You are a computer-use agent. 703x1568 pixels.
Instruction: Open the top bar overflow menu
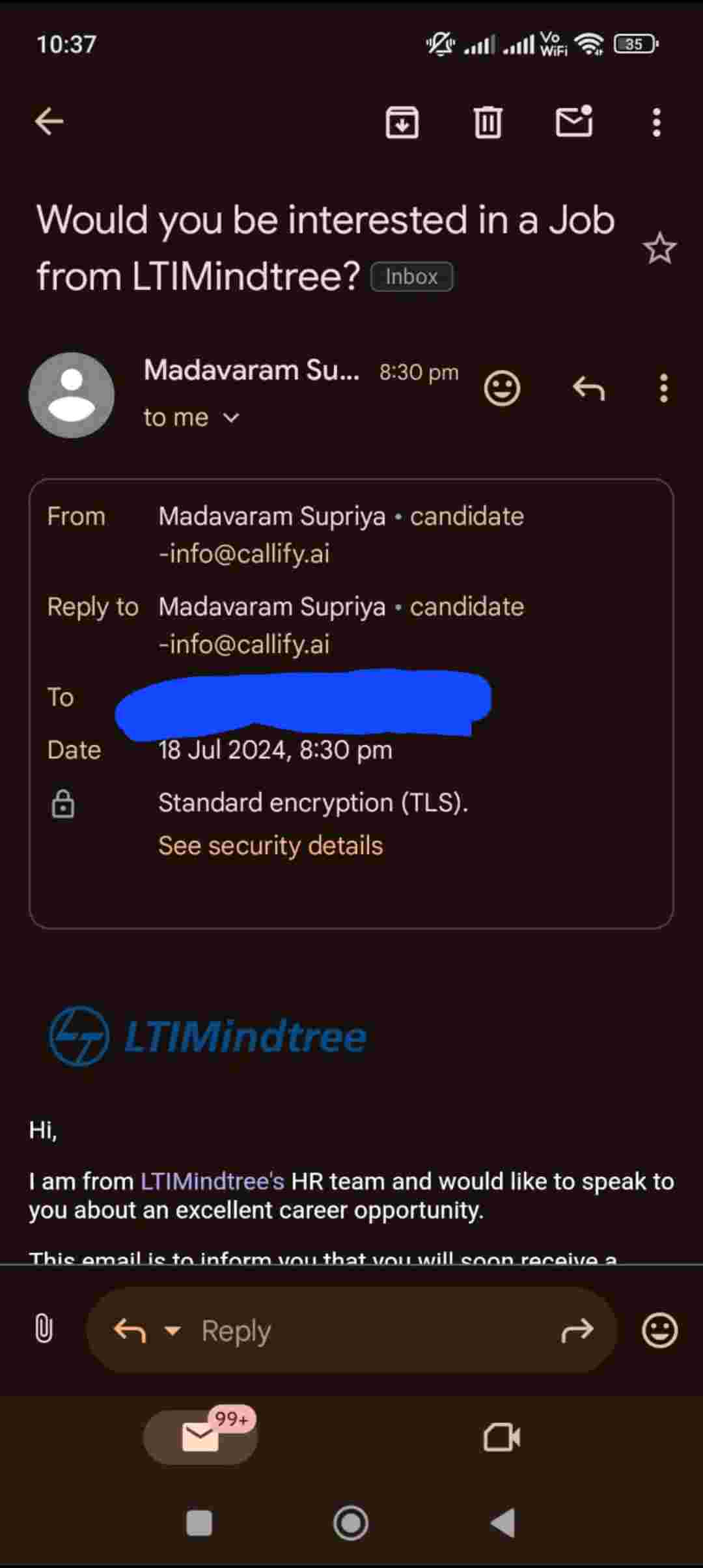[656, 122]
